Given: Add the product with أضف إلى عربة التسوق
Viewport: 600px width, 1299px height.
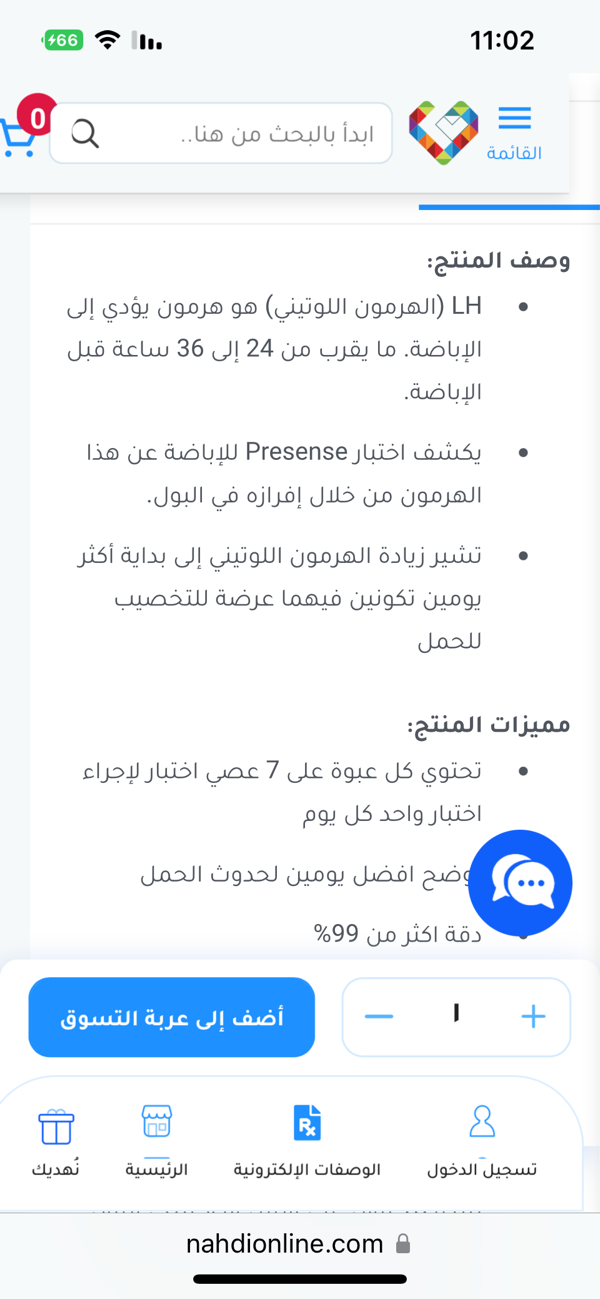Looking at the screenshot, I should [171, 1017].
